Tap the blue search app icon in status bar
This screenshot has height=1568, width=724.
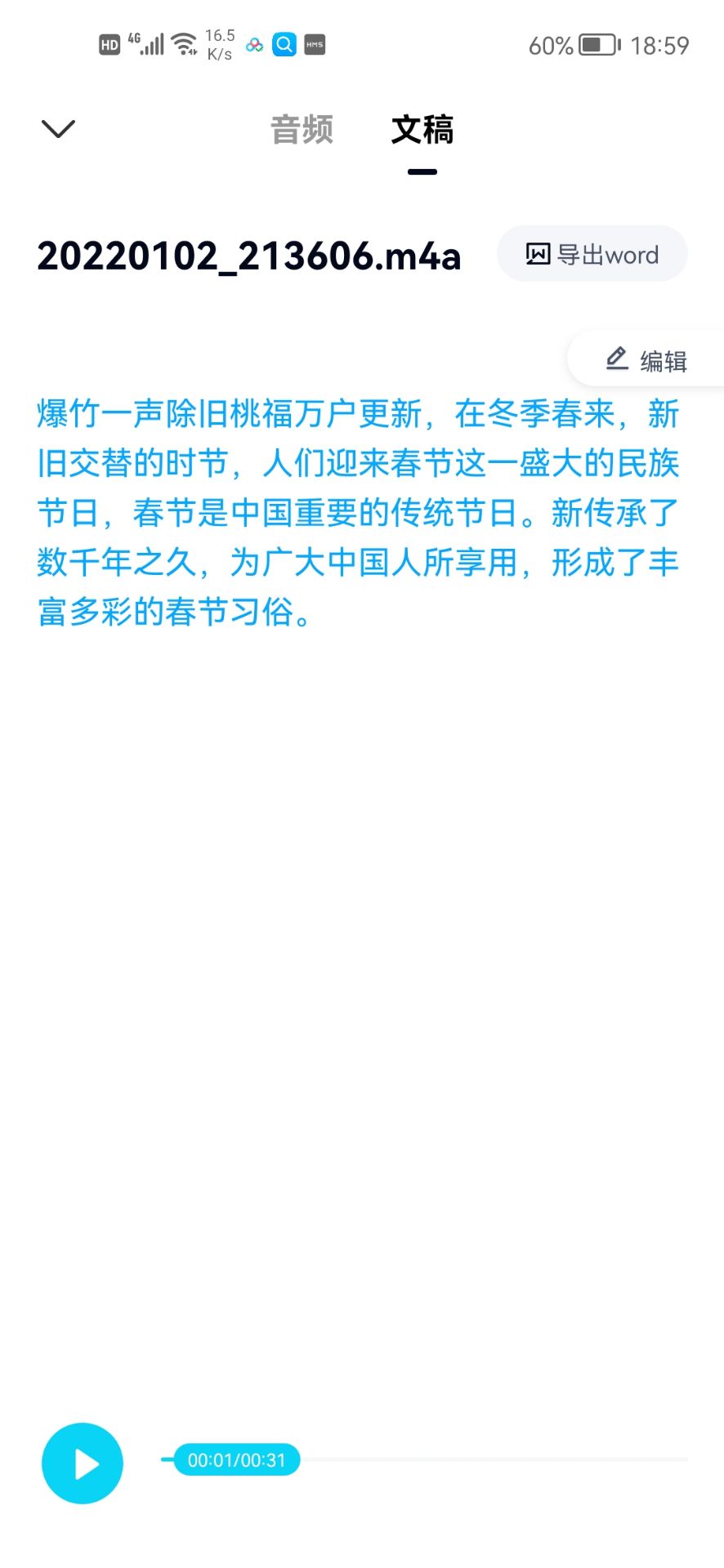(284, 44)
